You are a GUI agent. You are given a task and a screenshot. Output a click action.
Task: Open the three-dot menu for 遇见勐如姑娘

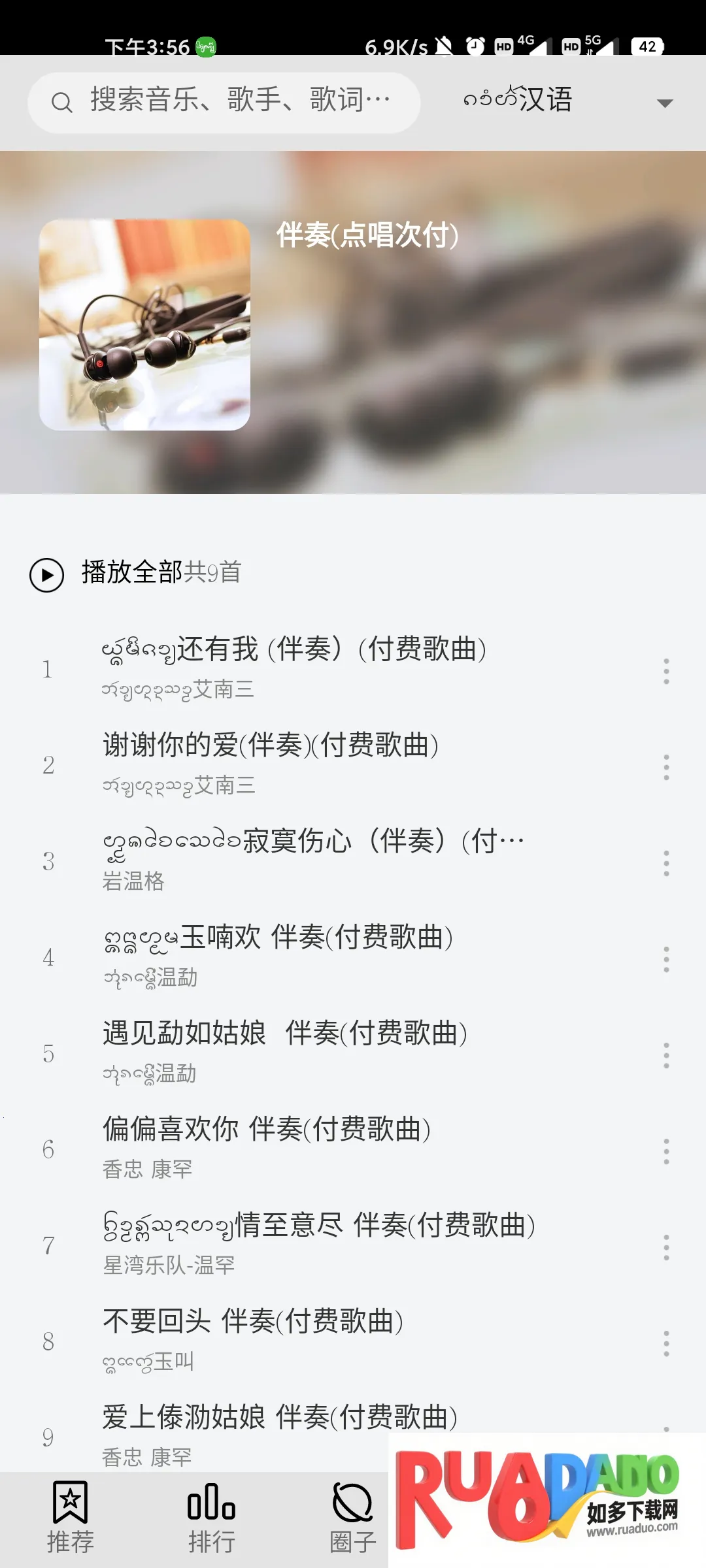click(666, 1056)
